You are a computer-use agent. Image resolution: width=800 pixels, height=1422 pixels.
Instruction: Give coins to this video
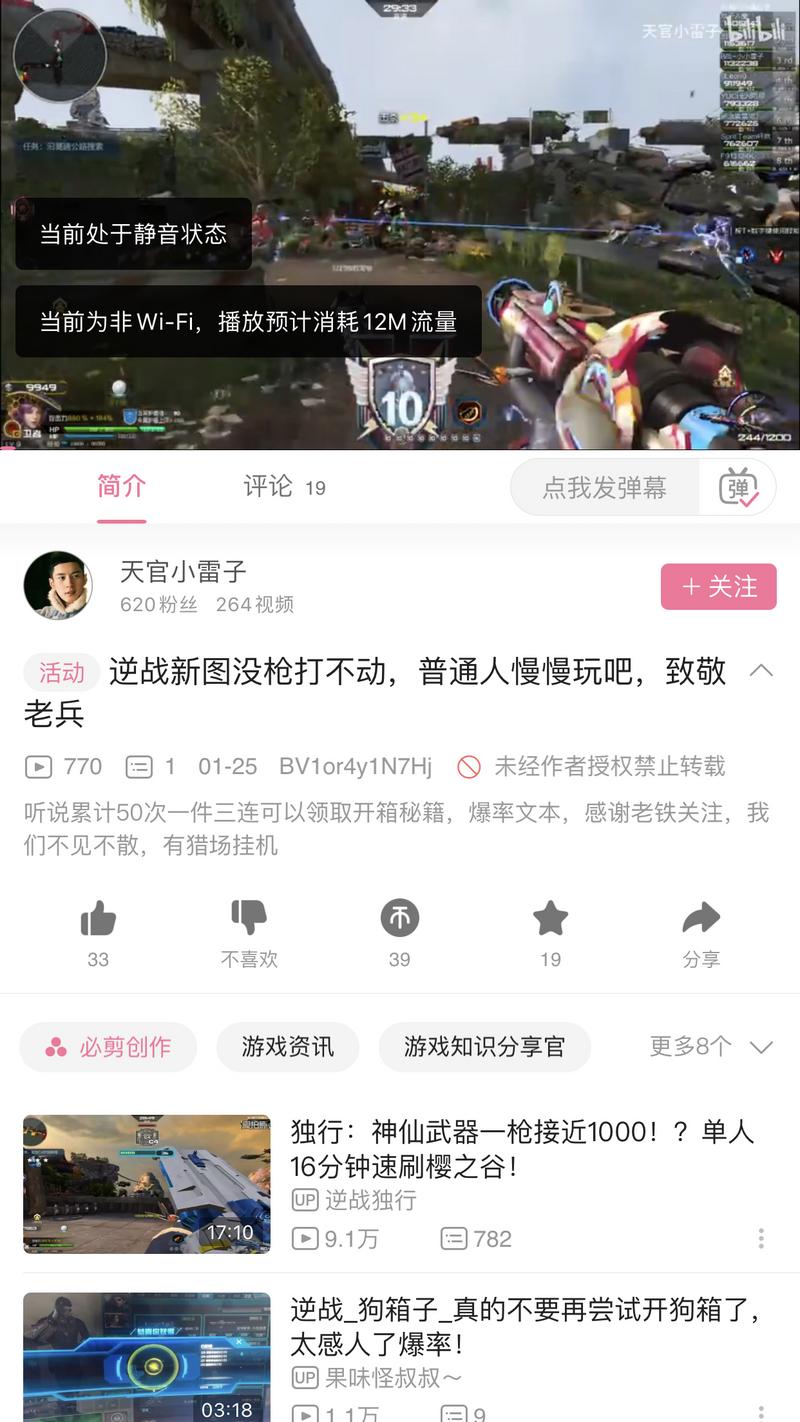coord(399,919)
